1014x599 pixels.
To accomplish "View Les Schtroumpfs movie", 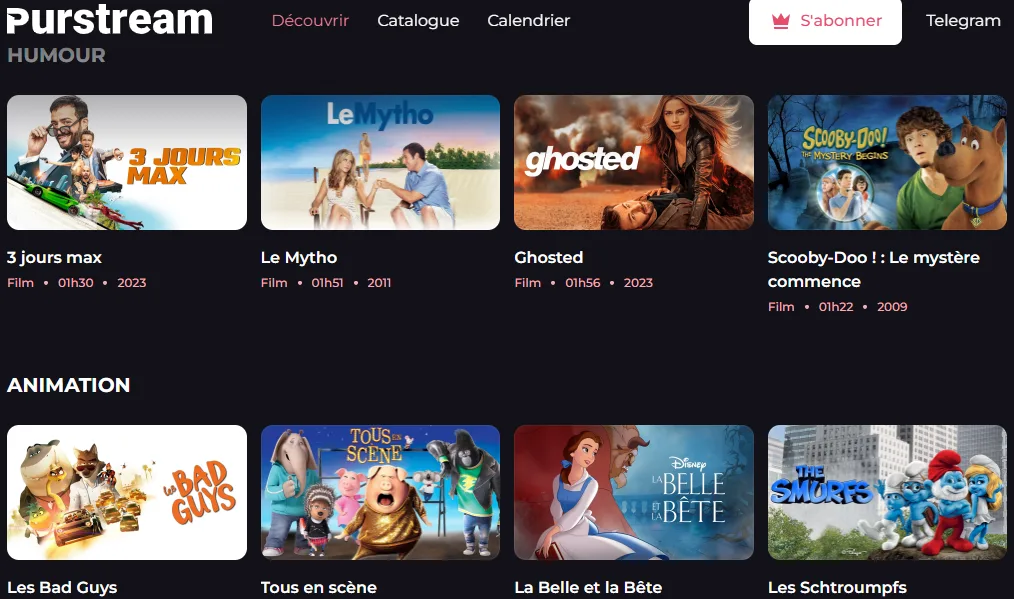I will click(887, 492).
